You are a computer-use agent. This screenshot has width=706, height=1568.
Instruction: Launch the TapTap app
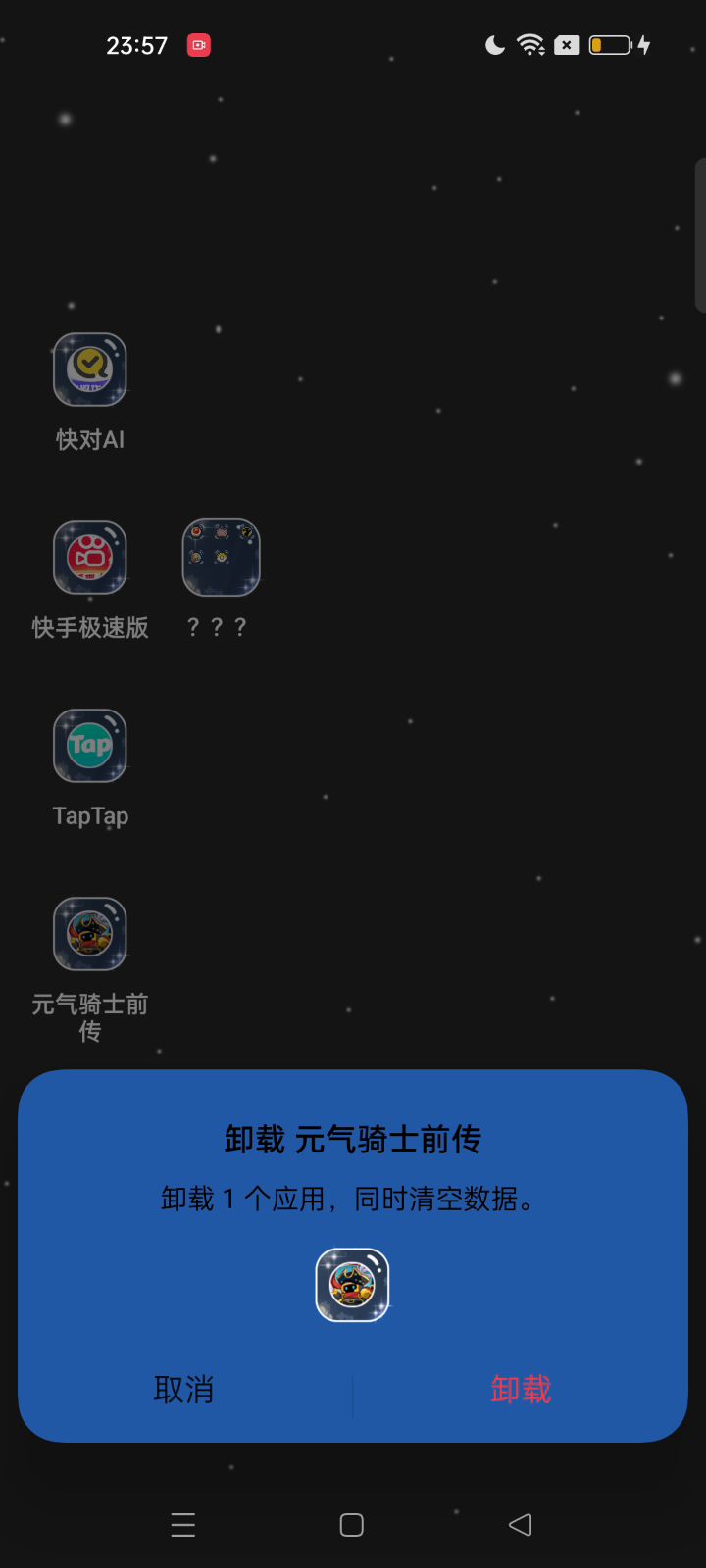tap(90, 746)
